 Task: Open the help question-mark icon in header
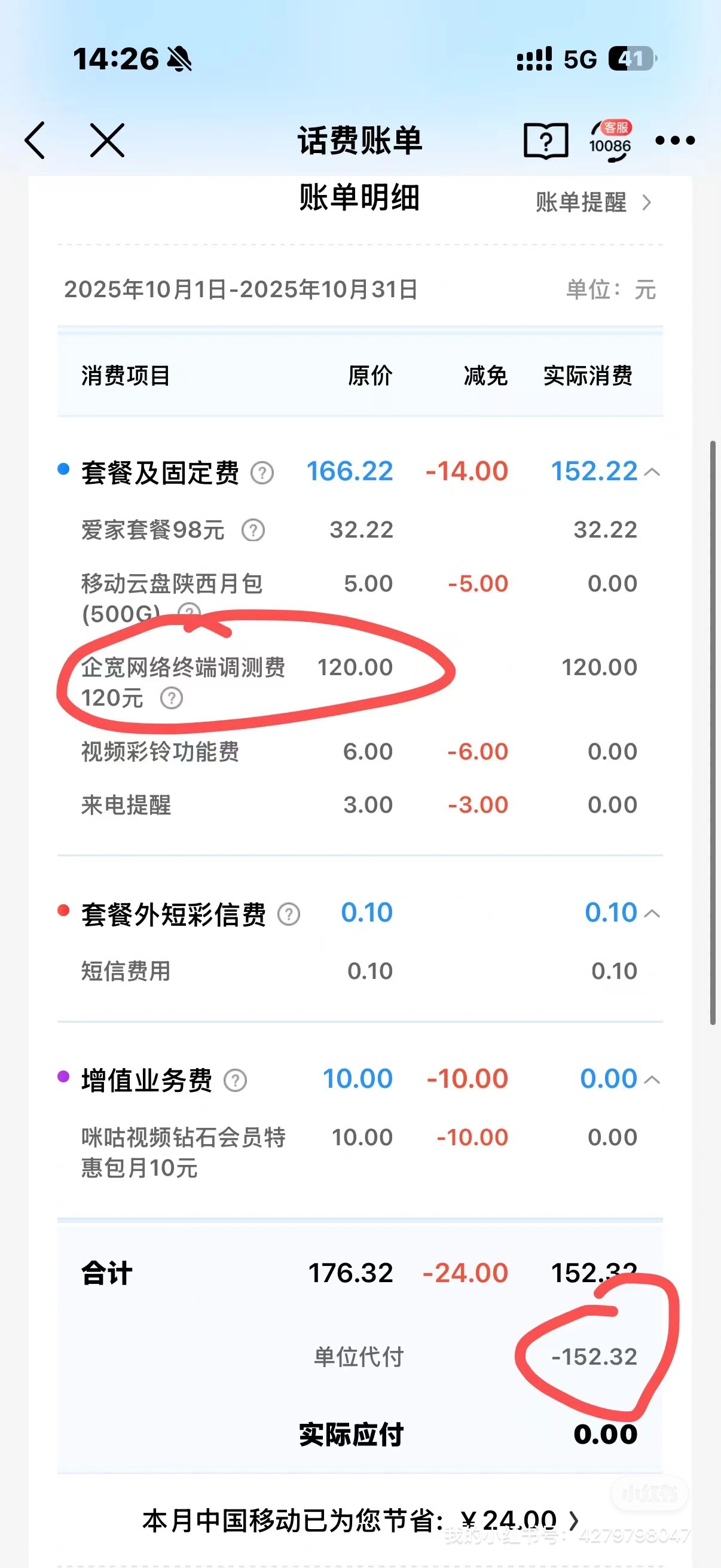pyautogui.click(x=546, y=141)
